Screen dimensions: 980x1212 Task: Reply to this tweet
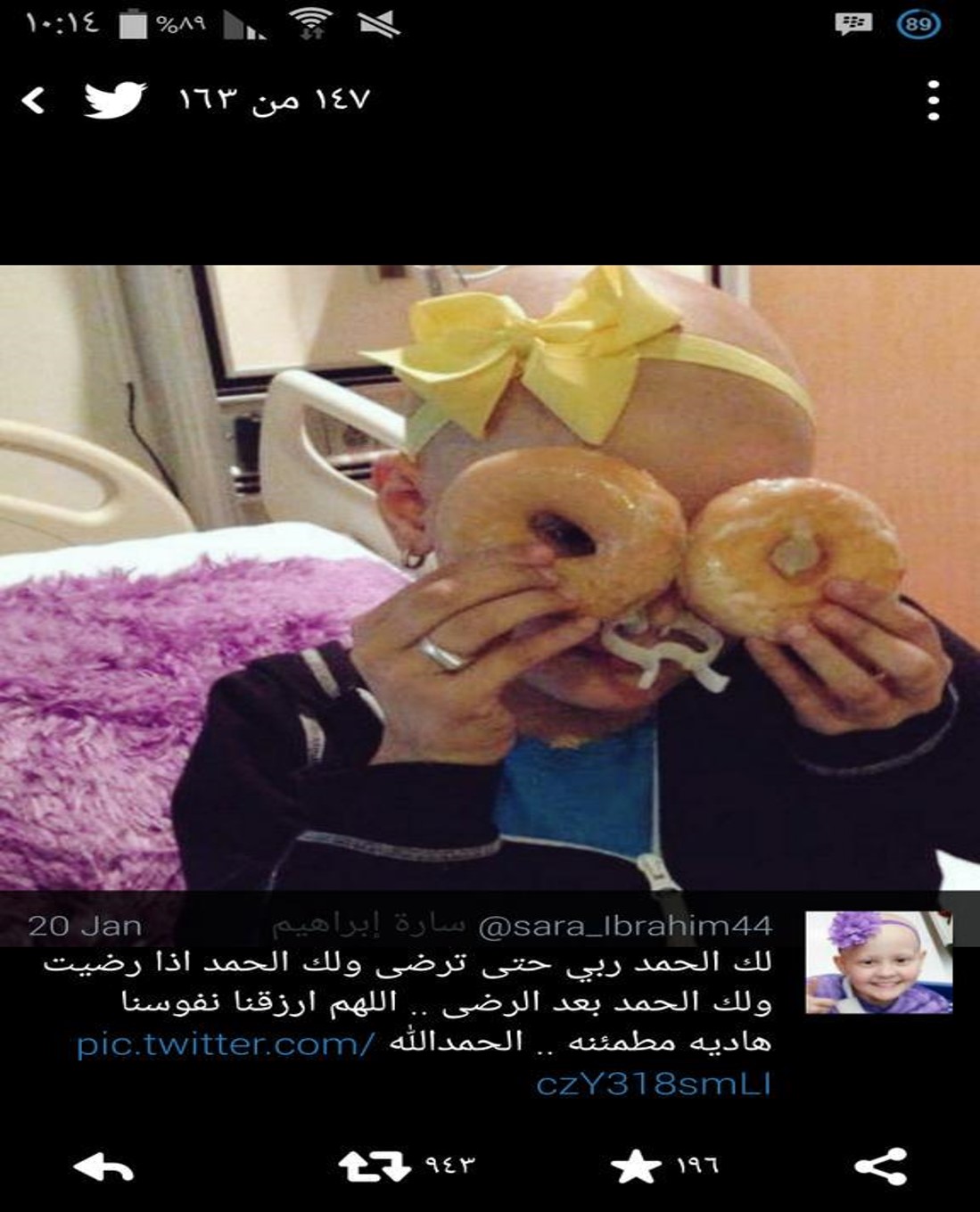103,1166
